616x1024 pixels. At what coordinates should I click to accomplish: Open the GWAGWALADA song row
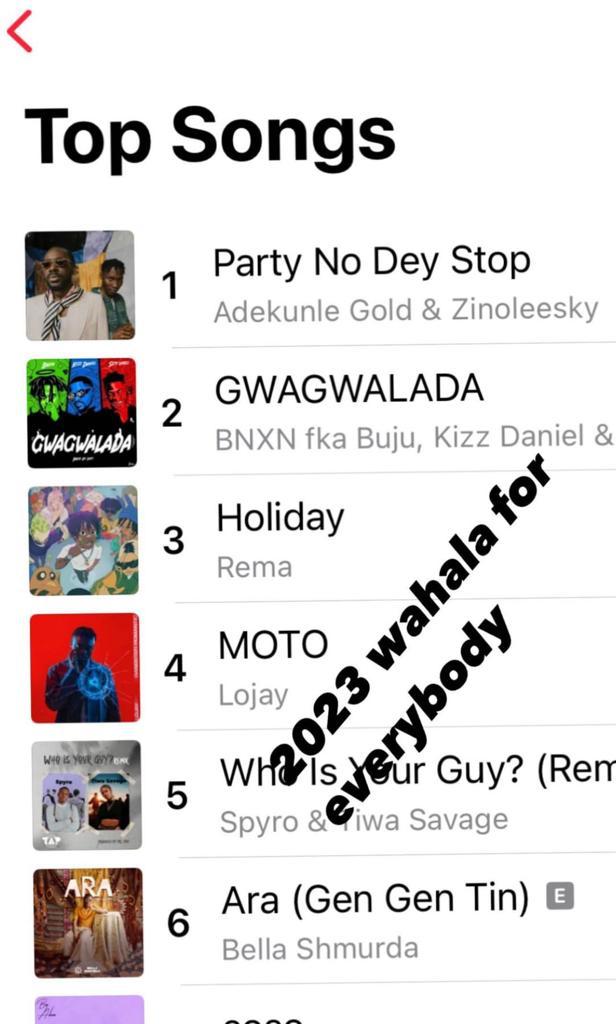(x=321, y=412)
